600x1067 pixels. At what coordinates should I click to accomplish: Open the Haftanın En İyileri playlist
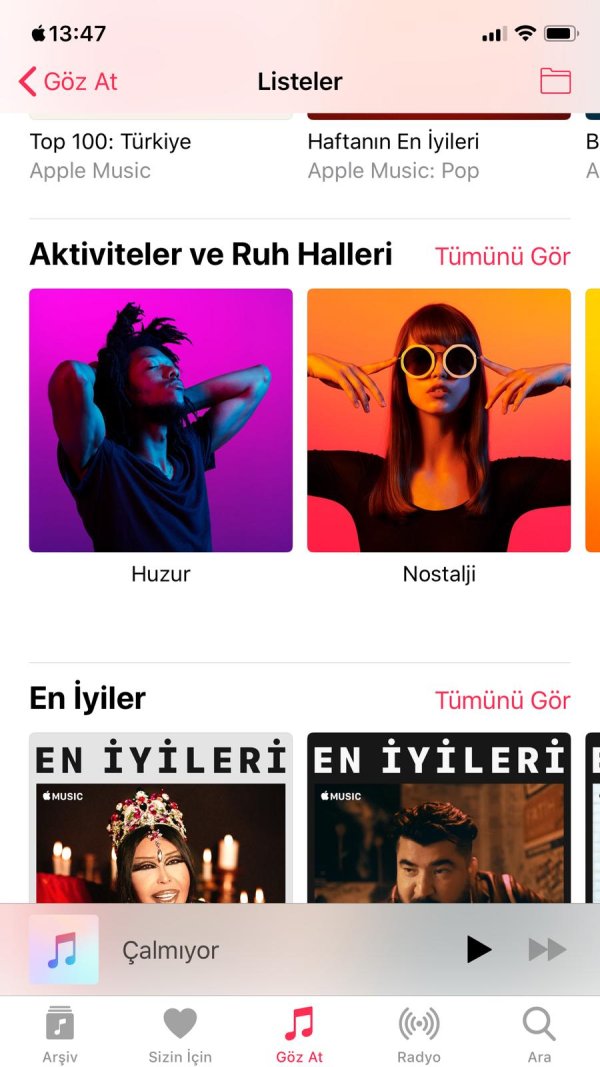pyautogui.click(x=393, y=142)
